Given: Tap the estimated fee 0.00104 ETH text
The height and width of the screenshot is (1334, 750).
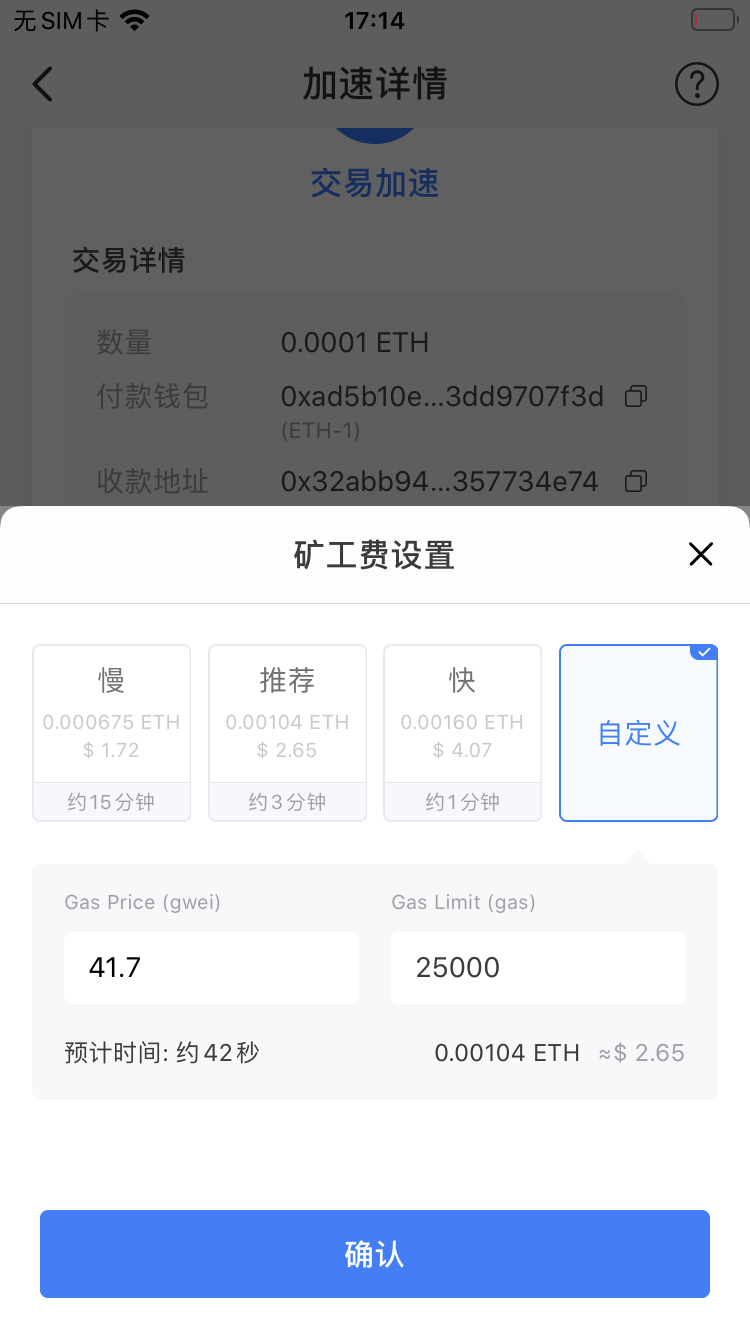Looking at the screenshot, I should tap(507, 1052).
